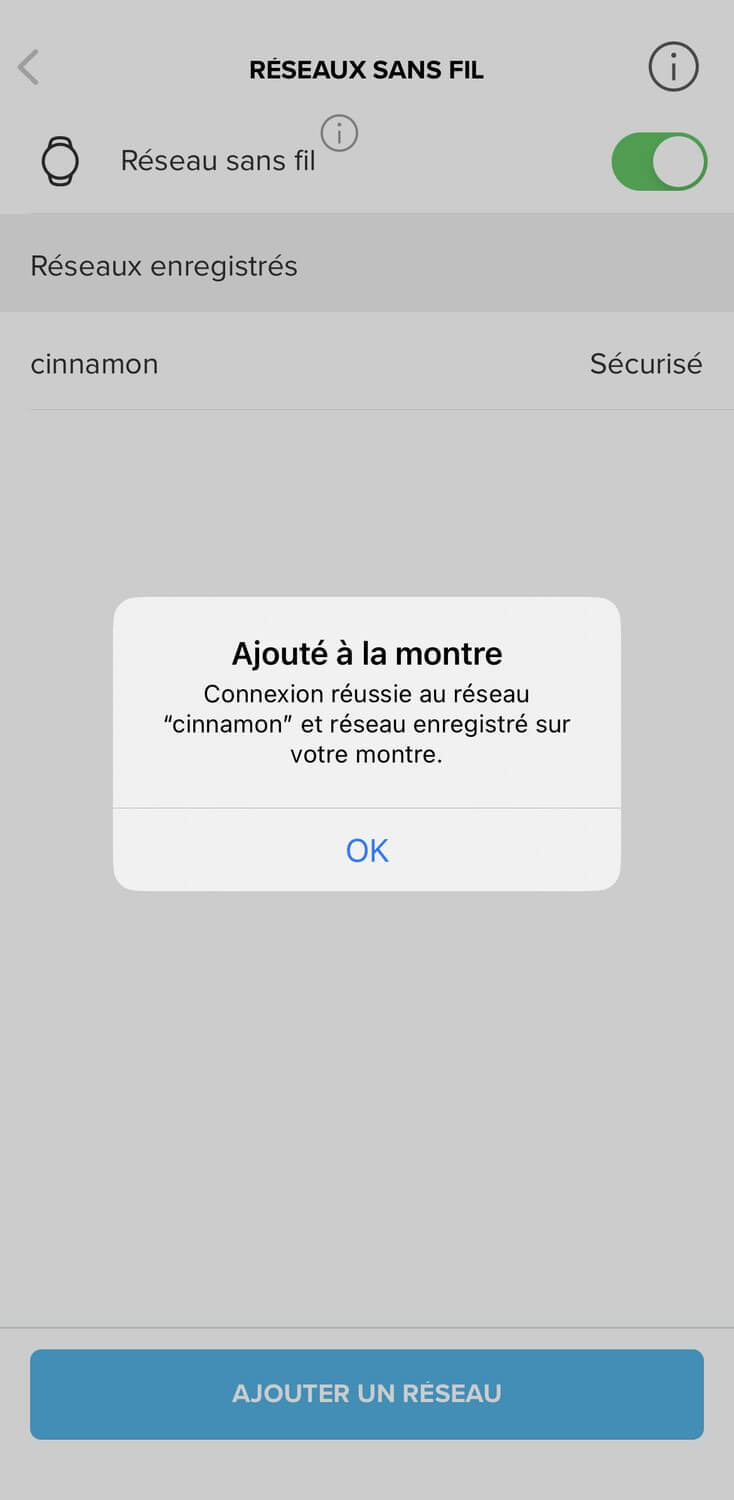Go back with the header arrow
Image resolution: width=734 pixels, height=1500 pixels.
point(28,68)
